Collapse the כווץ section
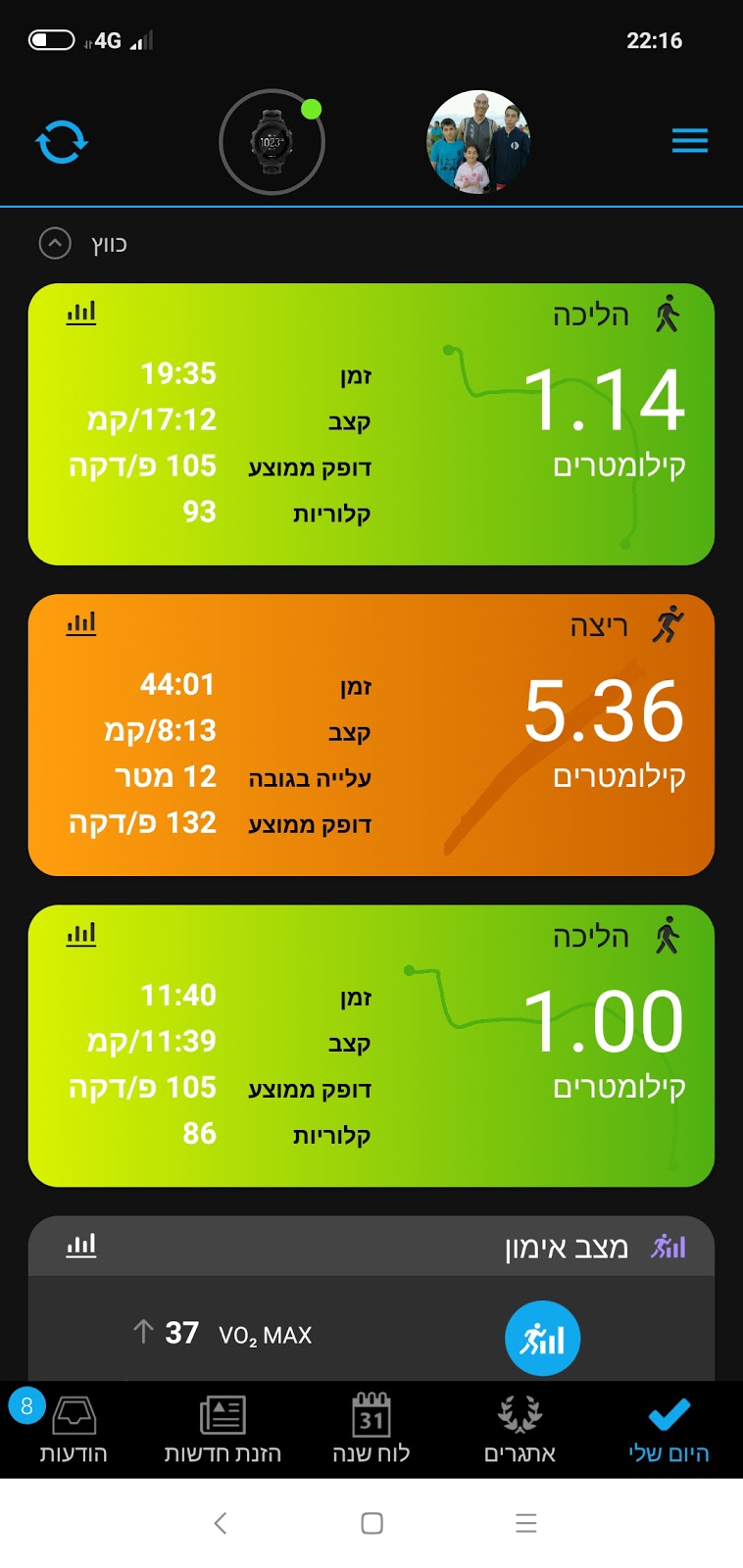 pyautogui.click(x=56, y=243)
